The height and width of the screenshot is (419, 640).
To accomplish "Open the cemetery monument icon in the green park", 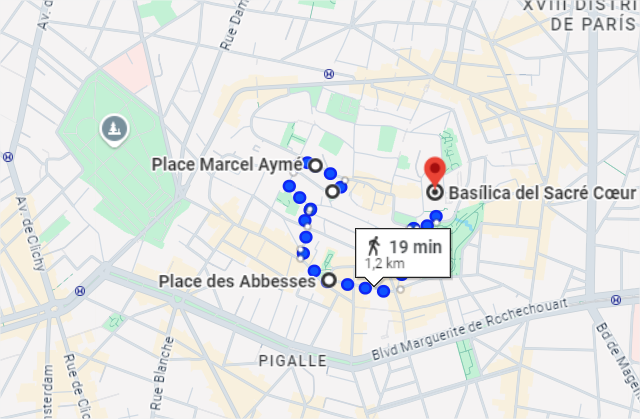I will point(113,127).
